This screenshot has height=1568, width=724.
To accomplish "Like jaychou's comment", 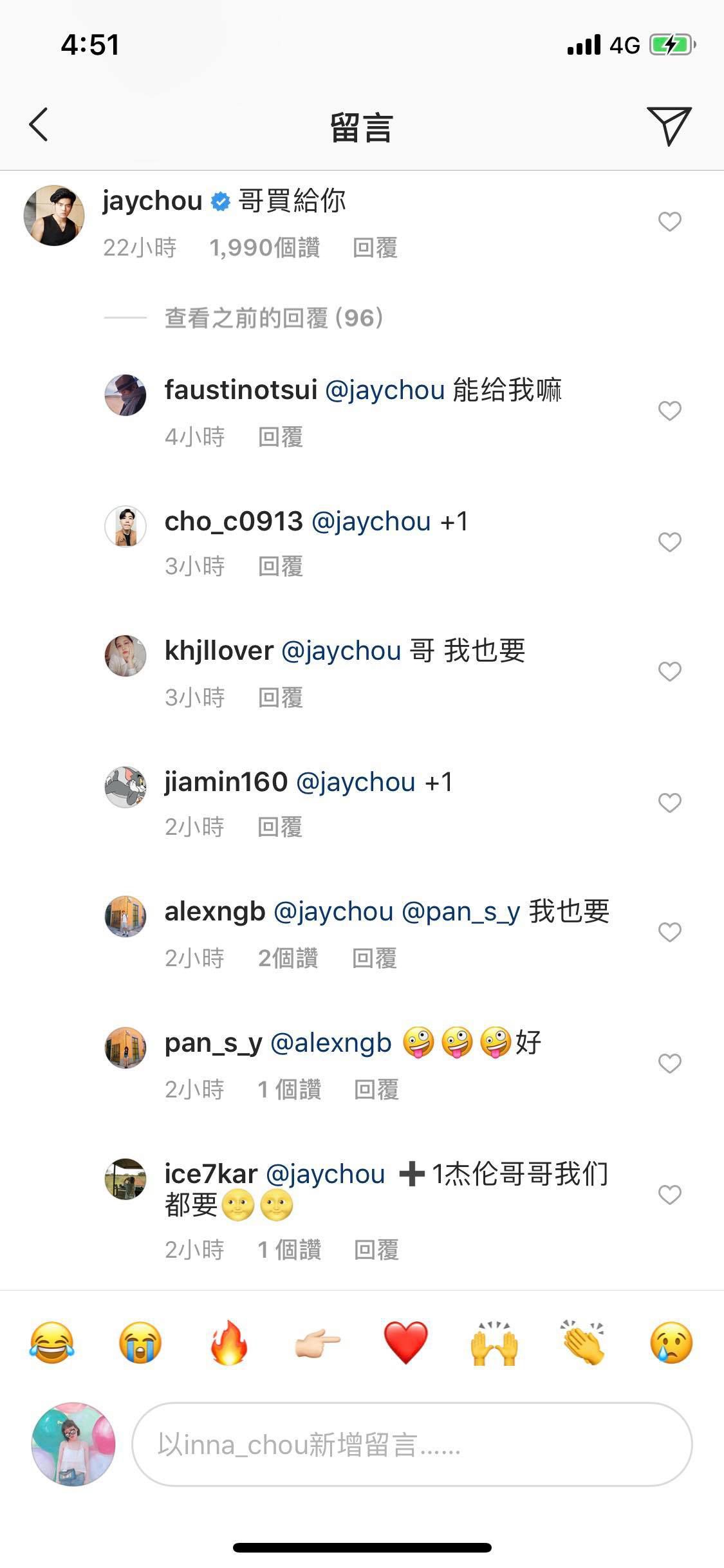I will pyautogui.click(x=669, y=222).
